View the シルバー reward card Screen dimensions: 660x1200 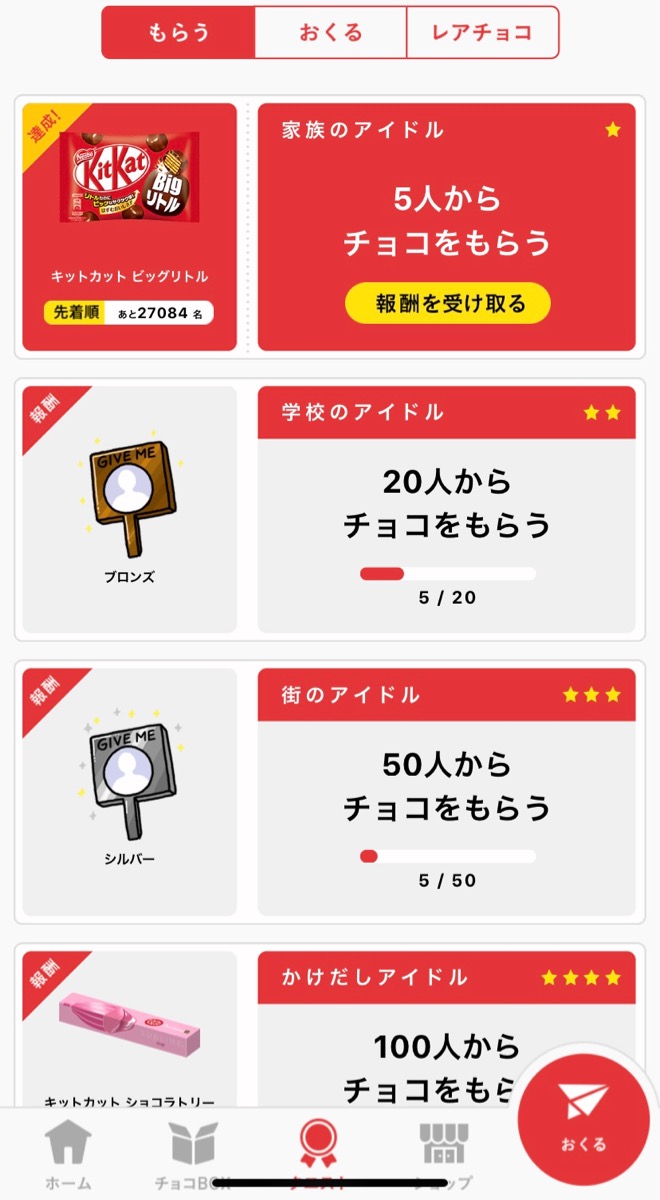point(130,791)
